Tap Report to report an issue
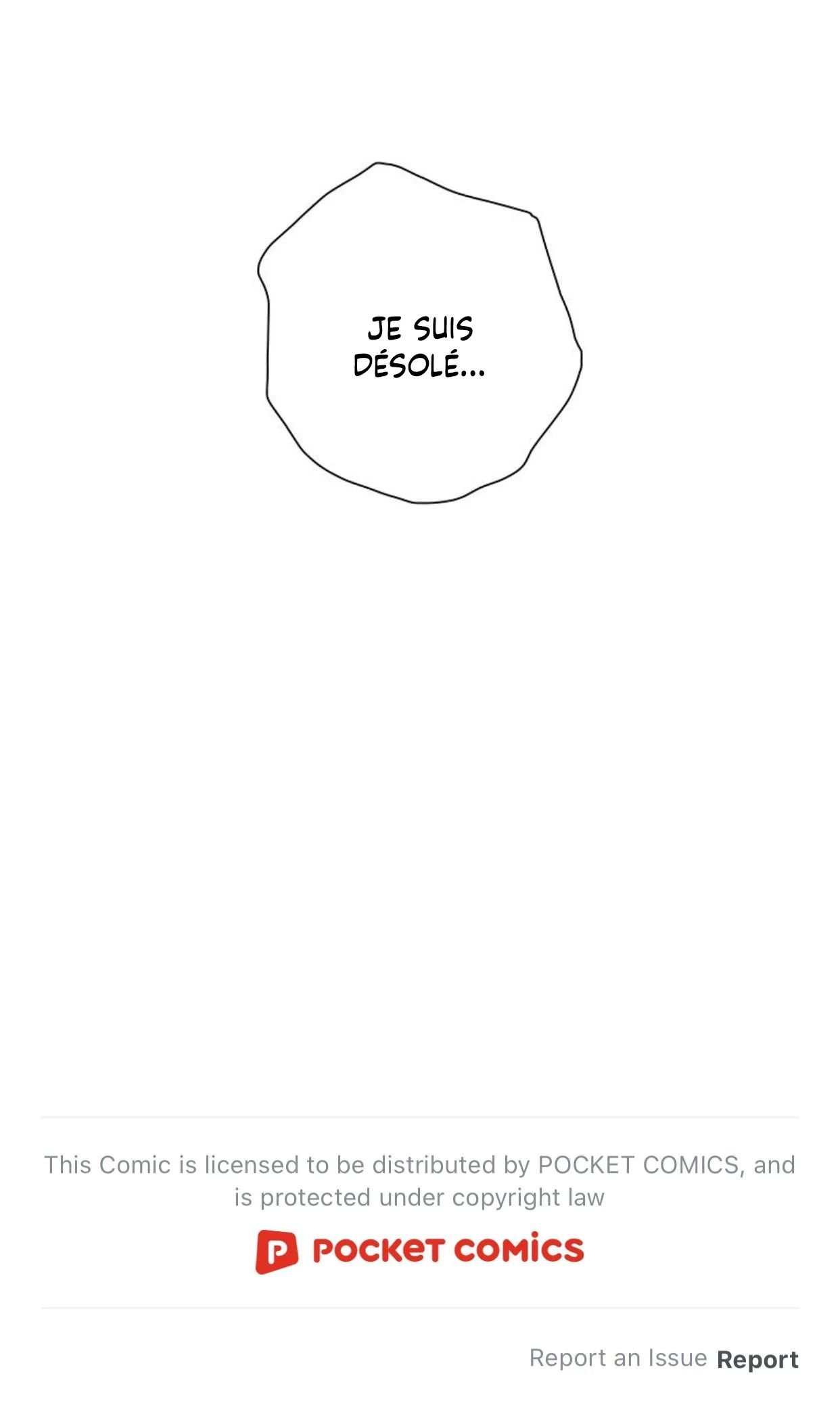The image size is (840, 1422). [757, 1359]
